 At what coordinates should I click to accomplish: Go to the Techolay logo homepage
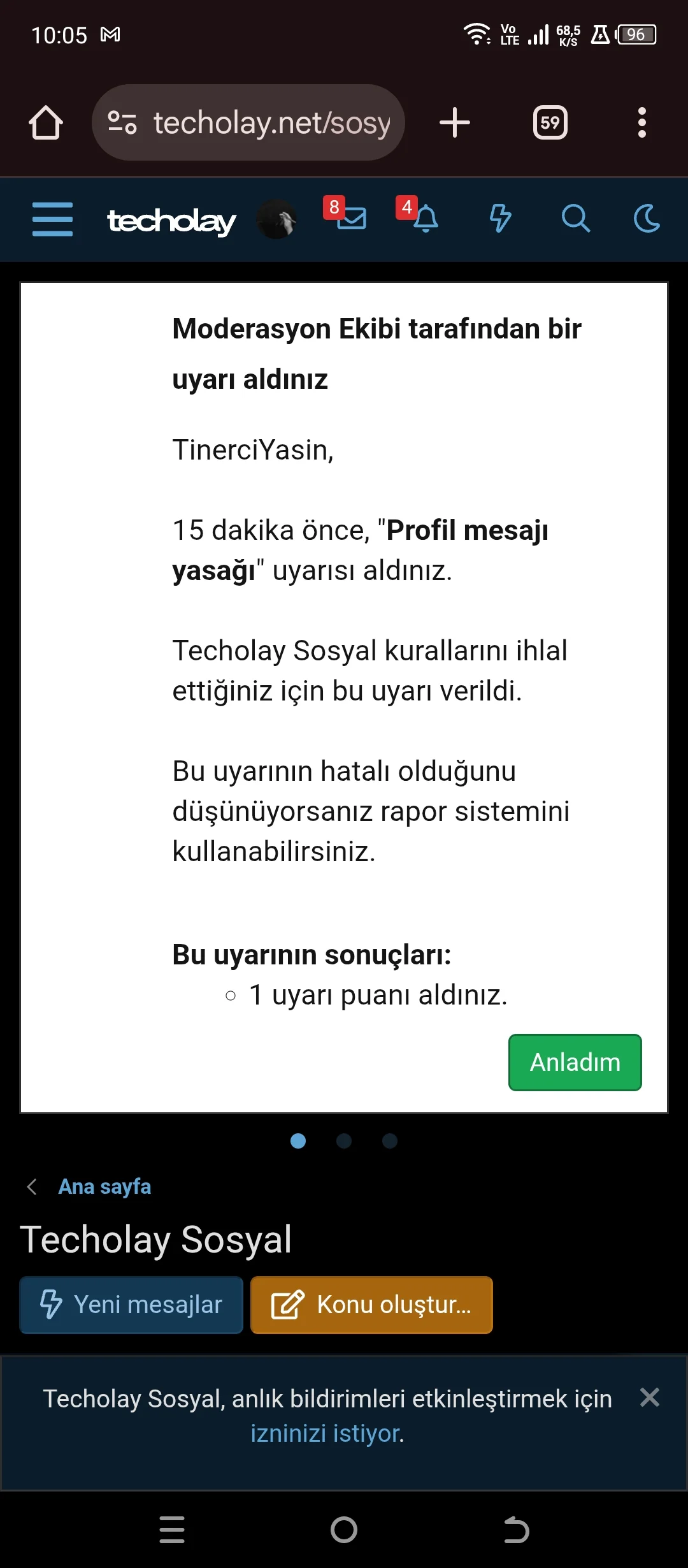click(171, 221)
